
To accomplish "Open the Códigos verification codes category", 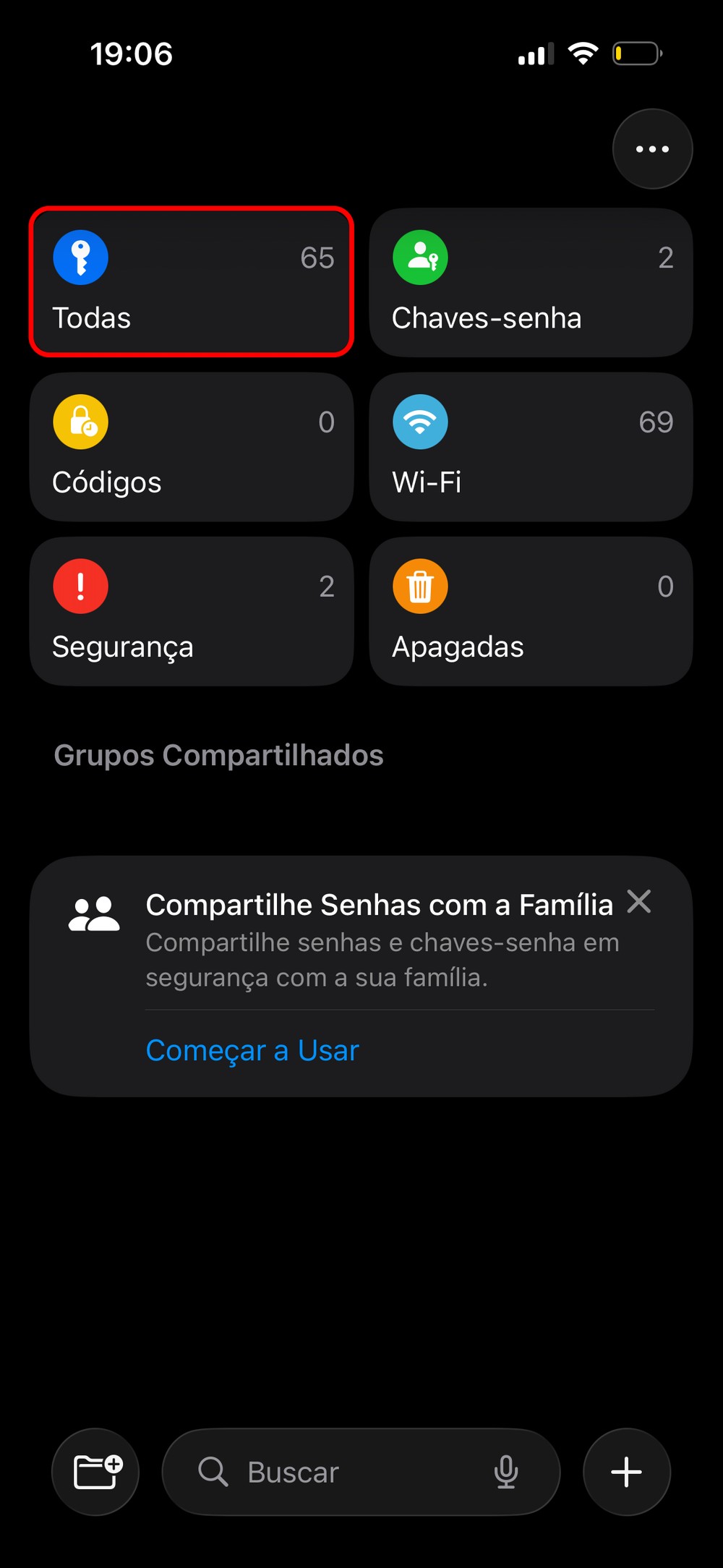I will tap(192, 447).
